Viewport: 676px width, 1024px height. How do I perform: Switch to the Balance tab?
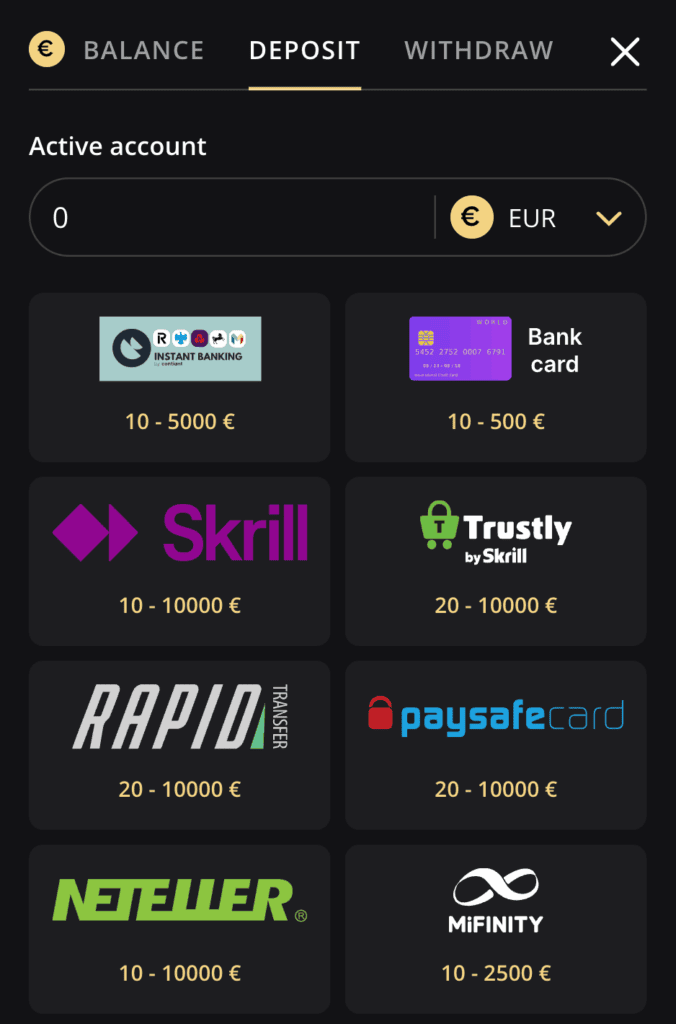143,50
